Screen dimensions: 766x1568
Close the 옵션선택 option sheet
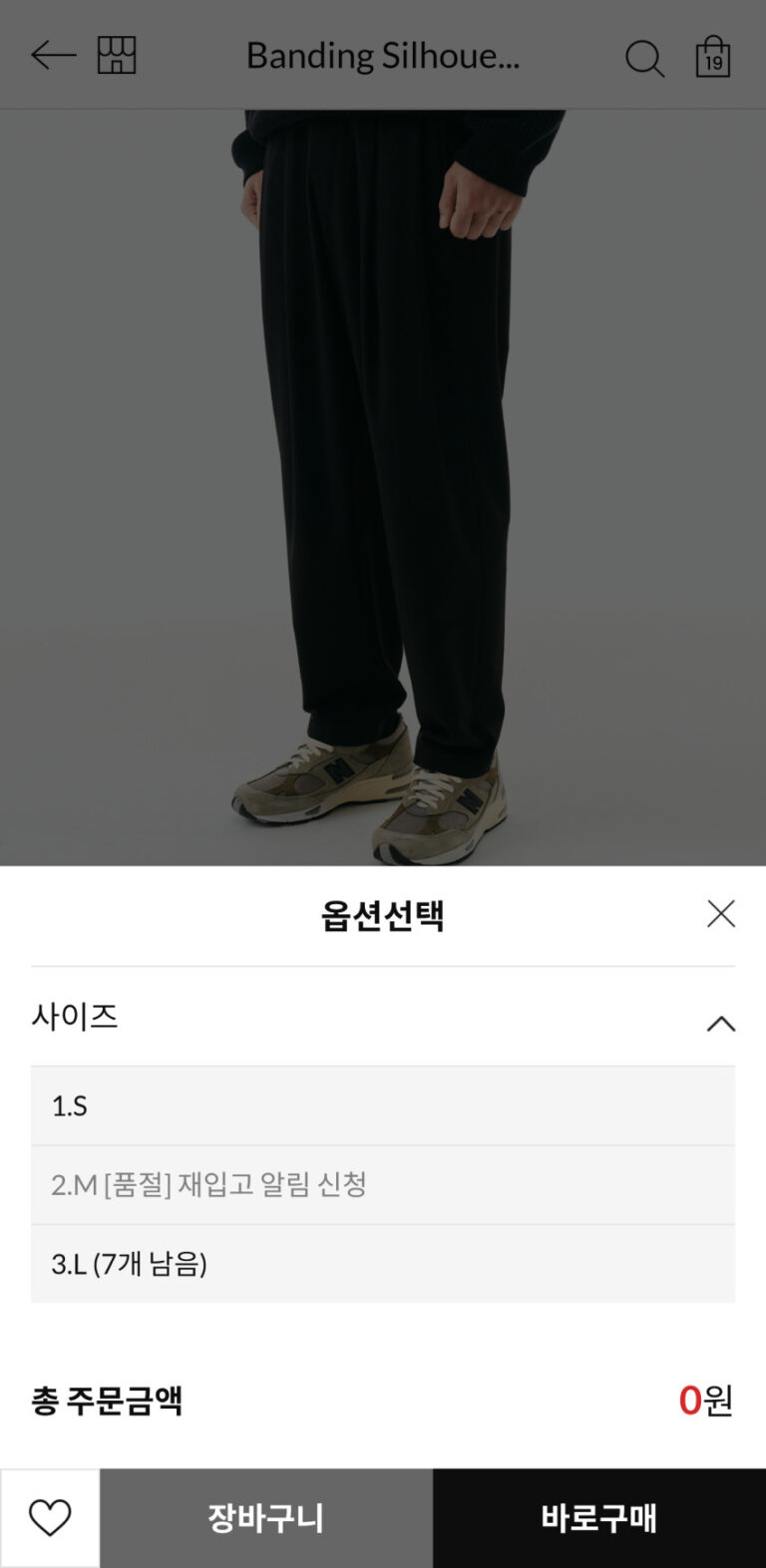[x=720, y=914]
